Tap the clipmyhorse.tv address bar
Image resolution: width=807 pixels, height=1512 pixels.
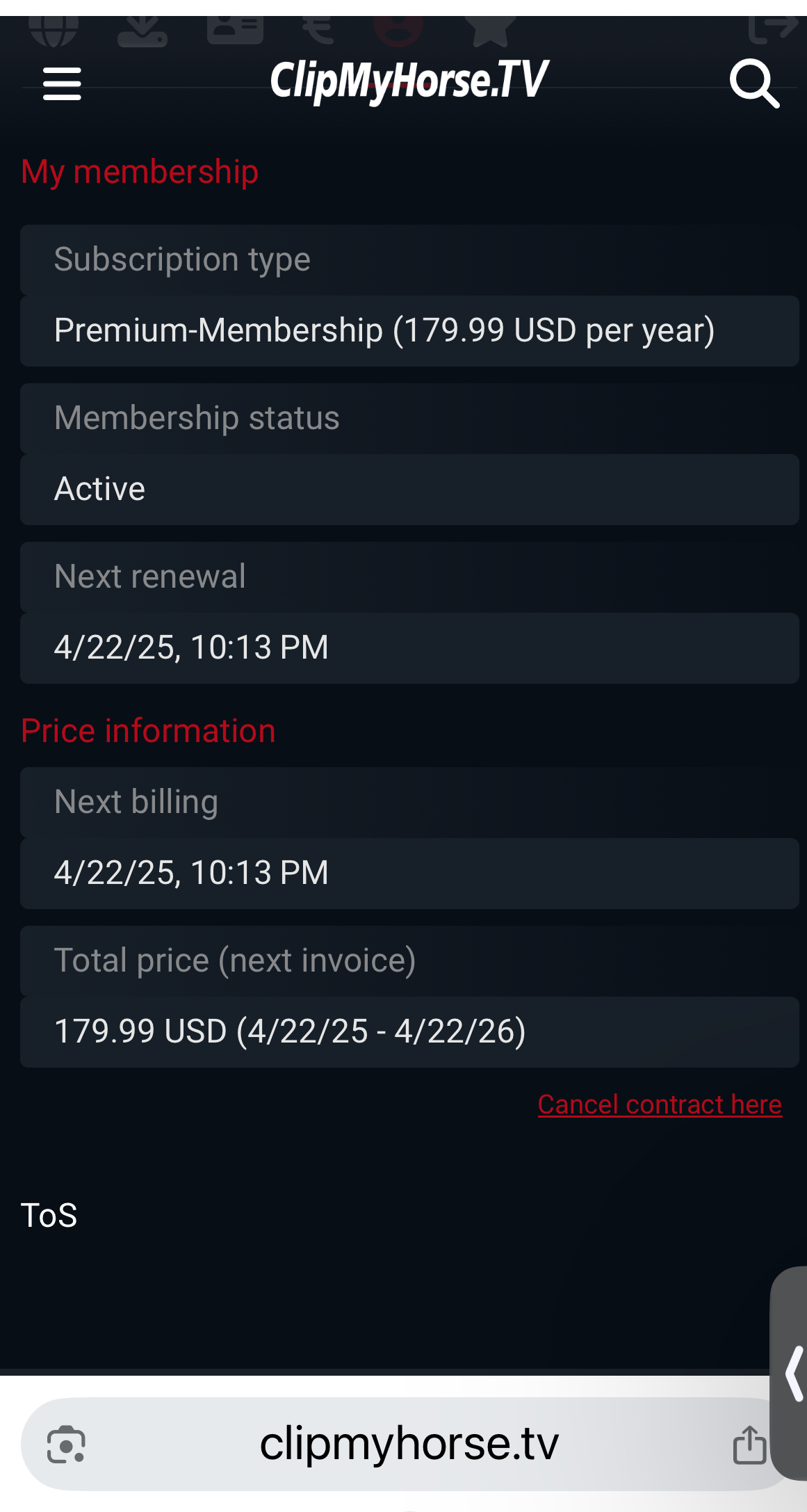(x=409, y=1444)
